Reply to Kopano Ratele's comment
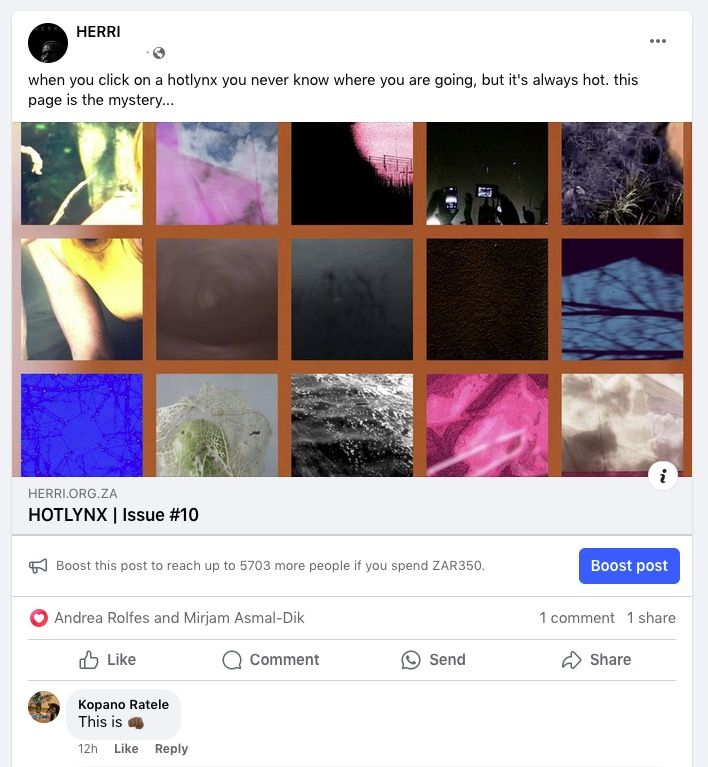The width and height of the screenshot is (708, 767). point(171,749)
